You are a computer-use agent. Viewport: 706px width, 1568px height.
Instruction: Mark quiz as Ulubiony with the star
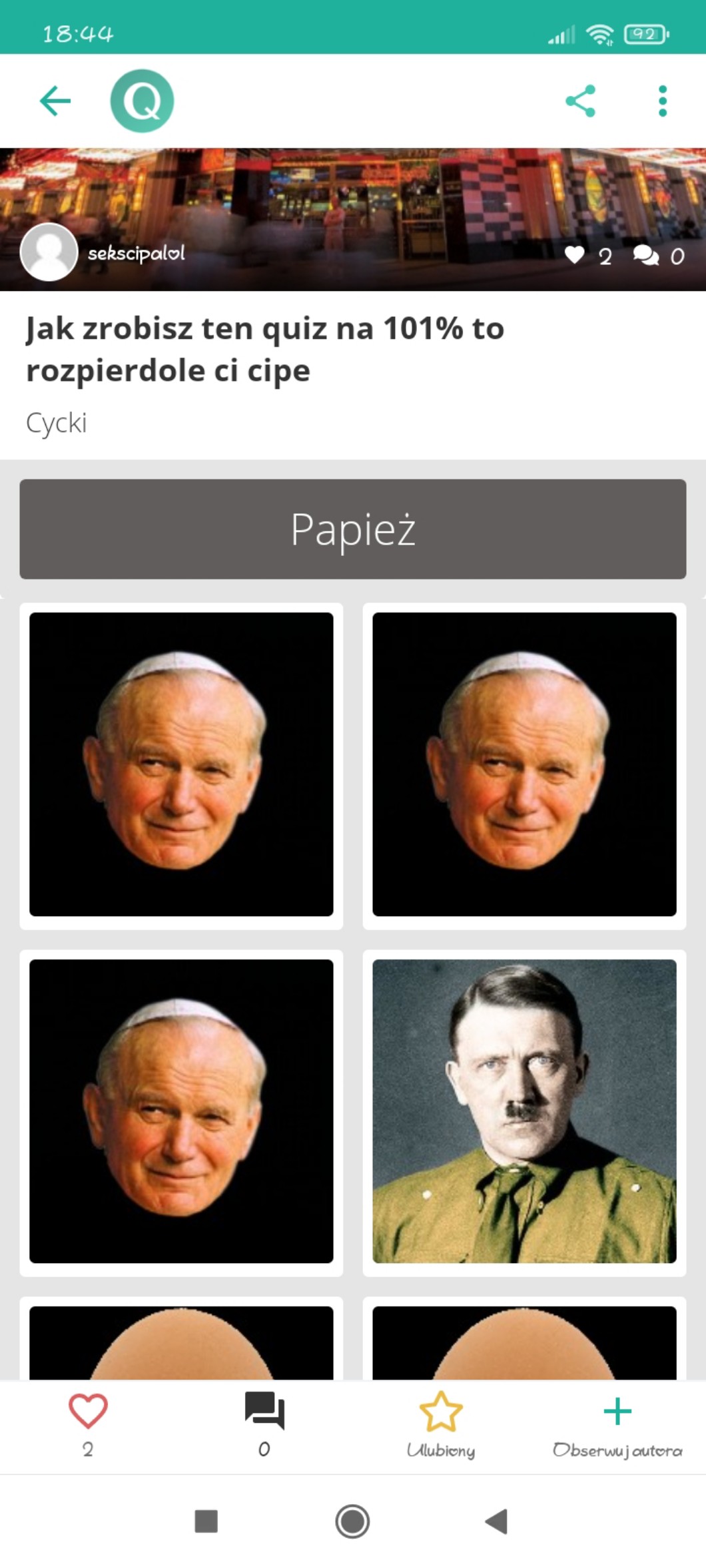point(440,1412)
